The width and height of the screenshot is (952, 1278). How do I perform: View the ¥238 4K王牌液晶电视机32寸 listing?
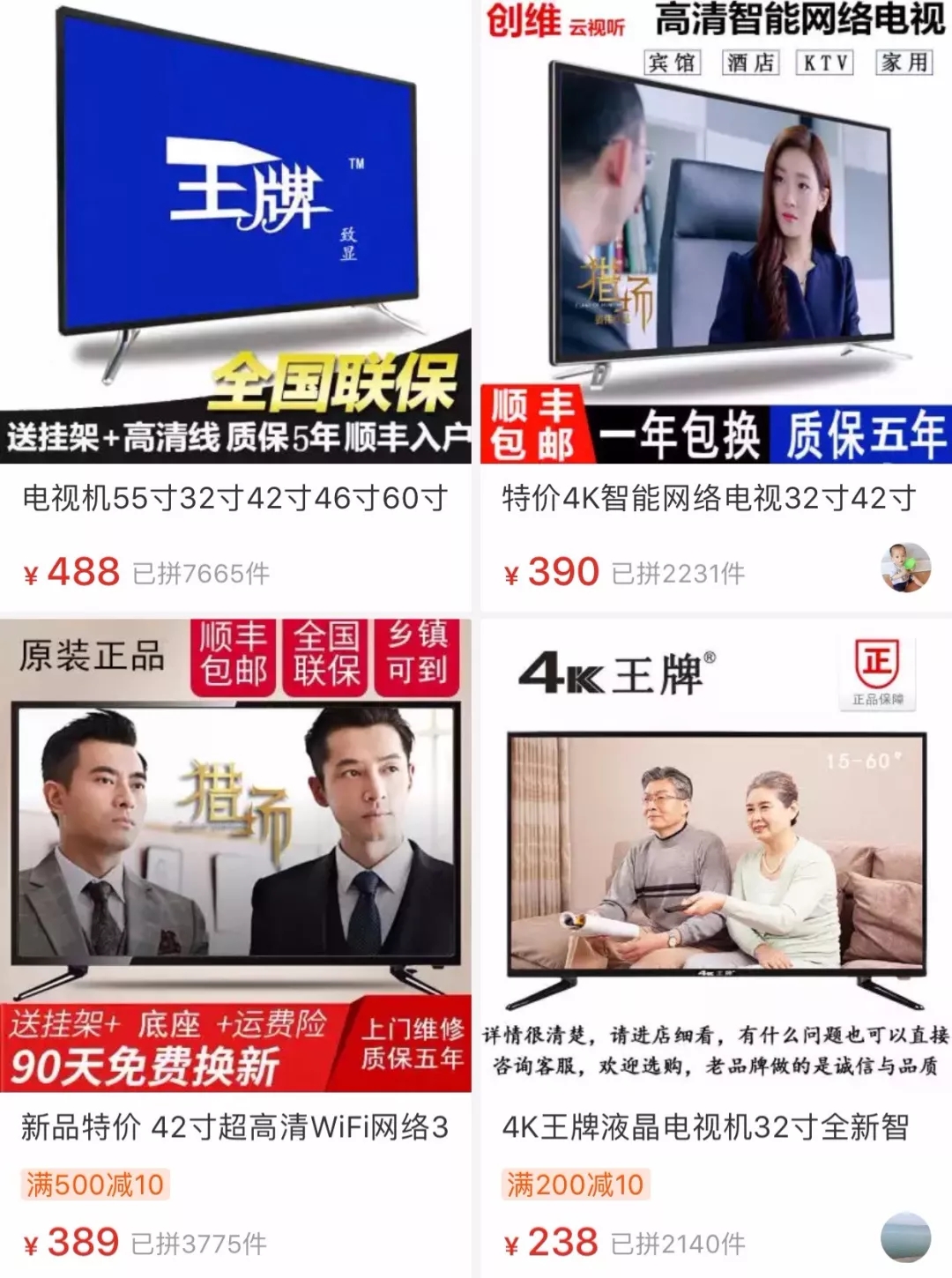705,1126
